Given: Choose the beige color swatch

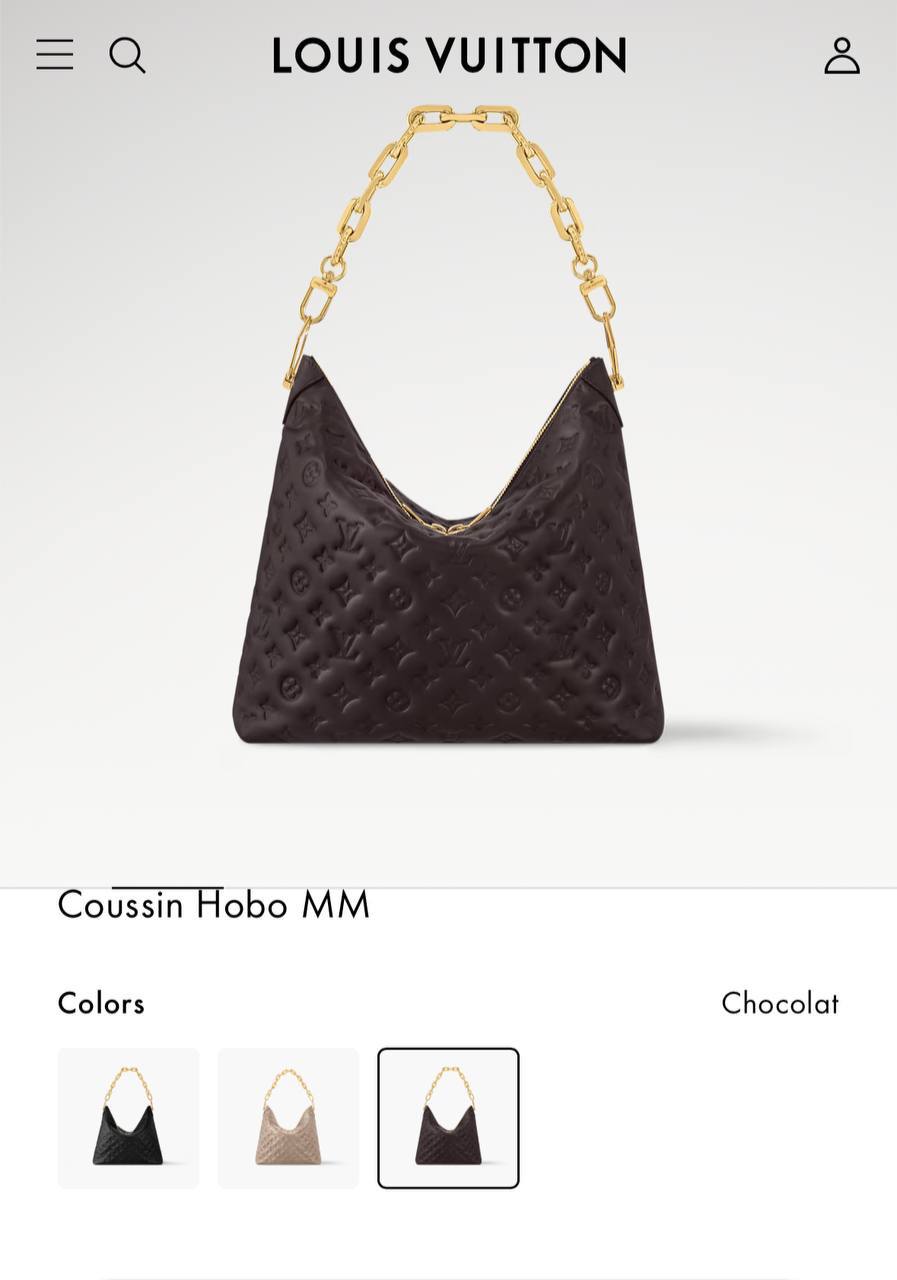Looking at the screenshot, I should (288, 1118).
